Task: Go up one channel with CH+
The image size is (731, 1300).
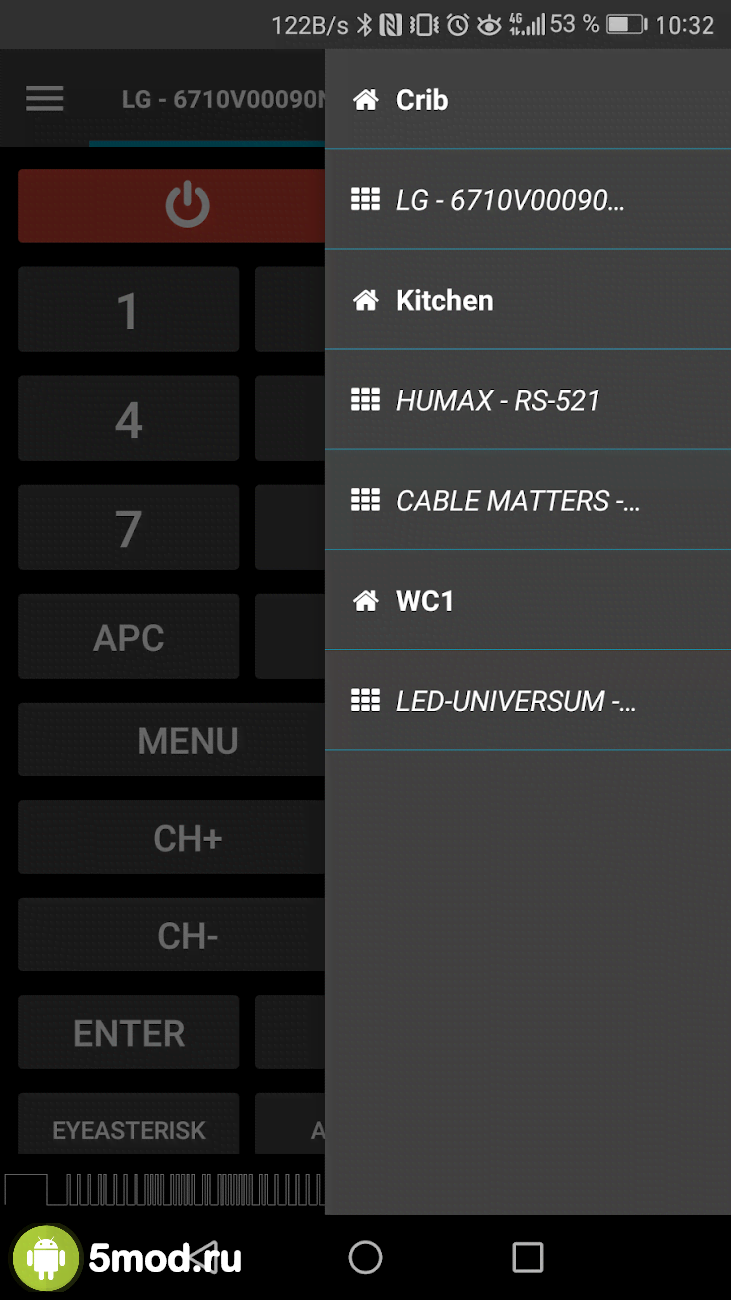Action: pos(172,838)
